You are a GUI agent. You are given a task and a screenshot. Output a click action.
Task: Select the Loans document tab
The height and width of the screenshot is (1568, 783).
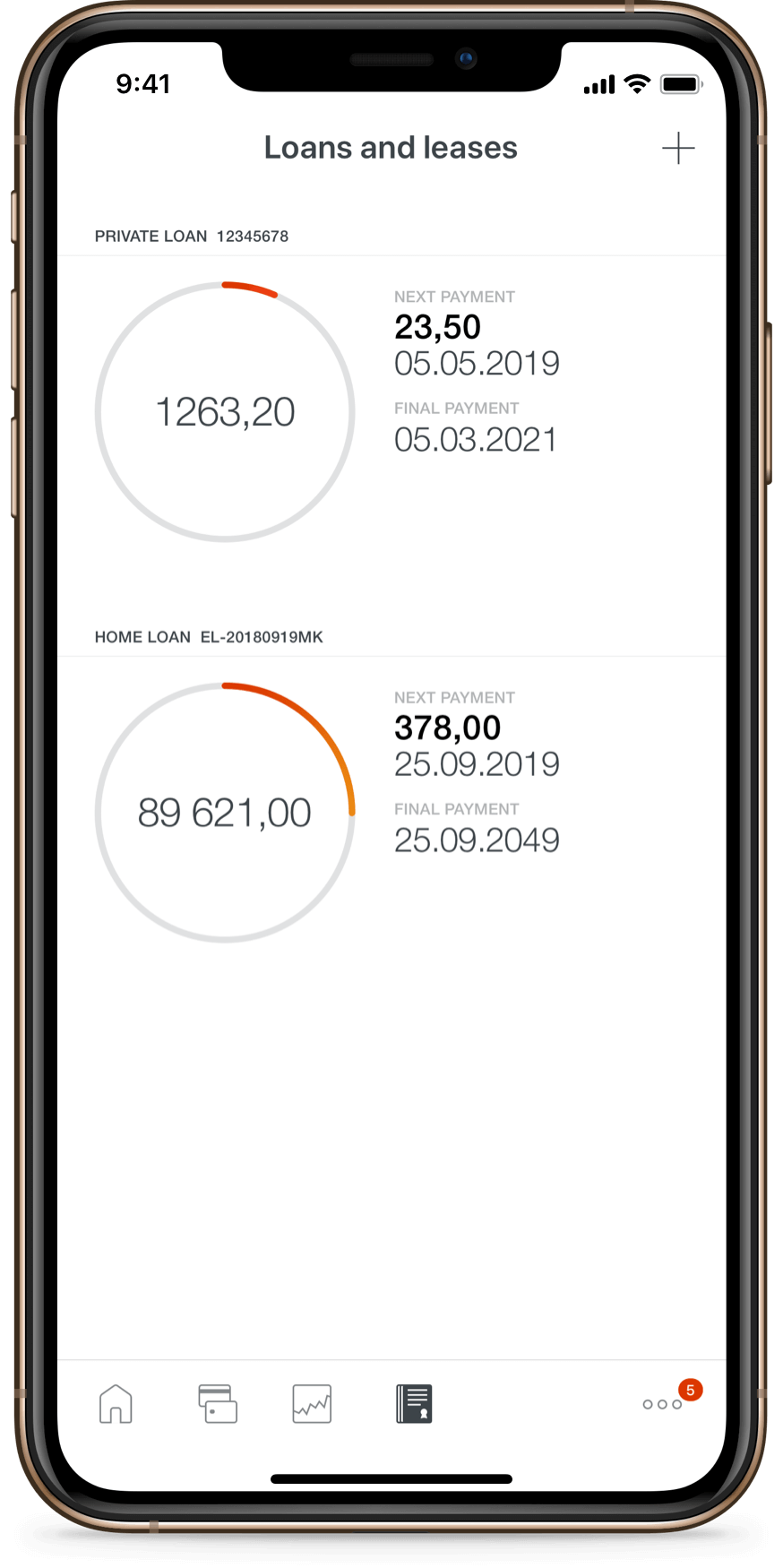[x=414, y=1403]
